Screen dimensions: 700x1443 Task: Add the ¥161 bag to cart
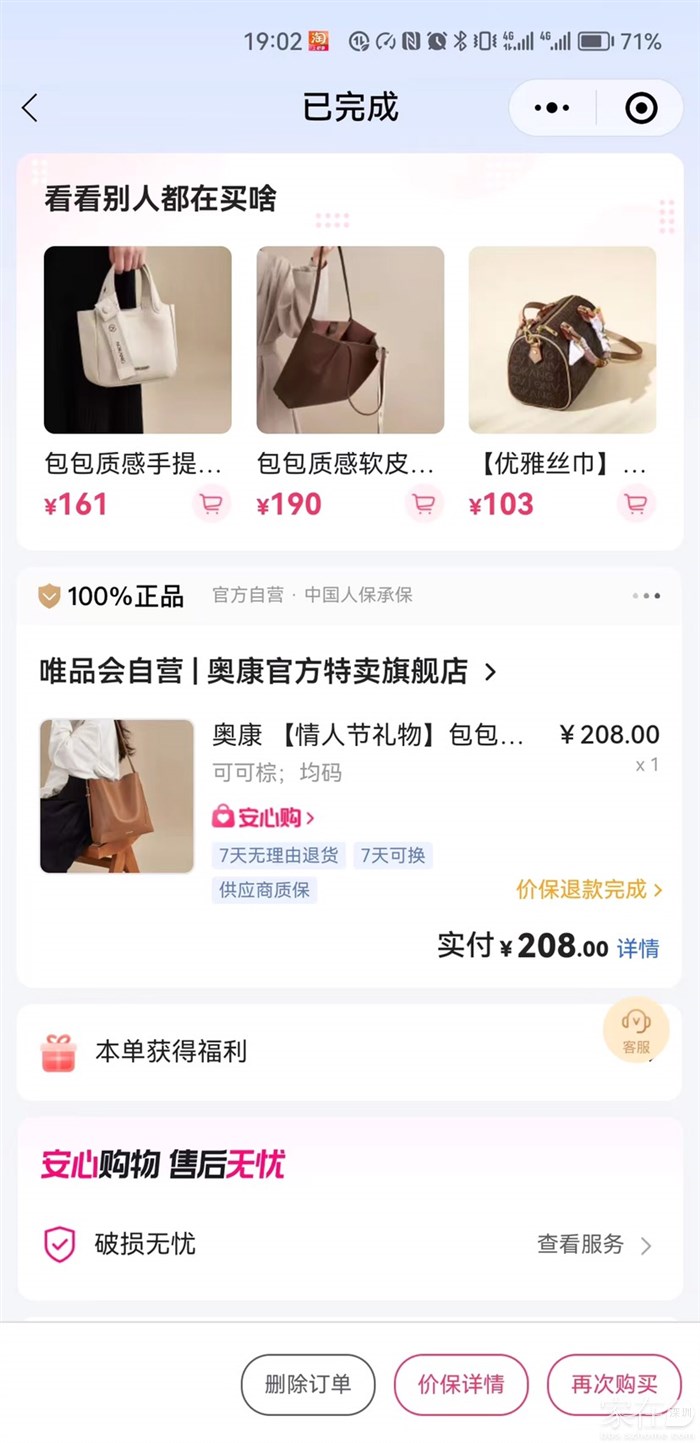(211, 504)
